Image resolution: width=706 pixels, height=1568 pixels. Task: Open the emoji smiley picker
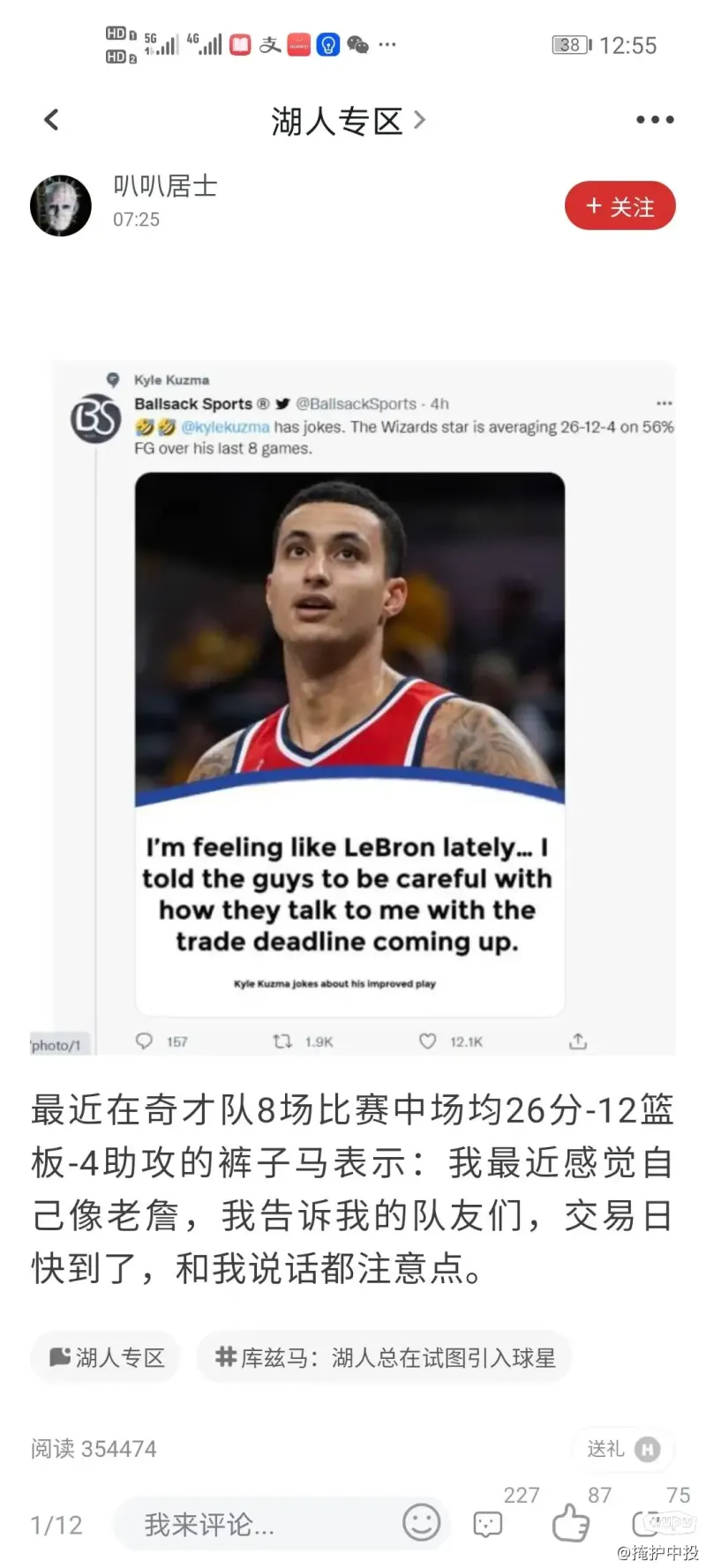421,1523
